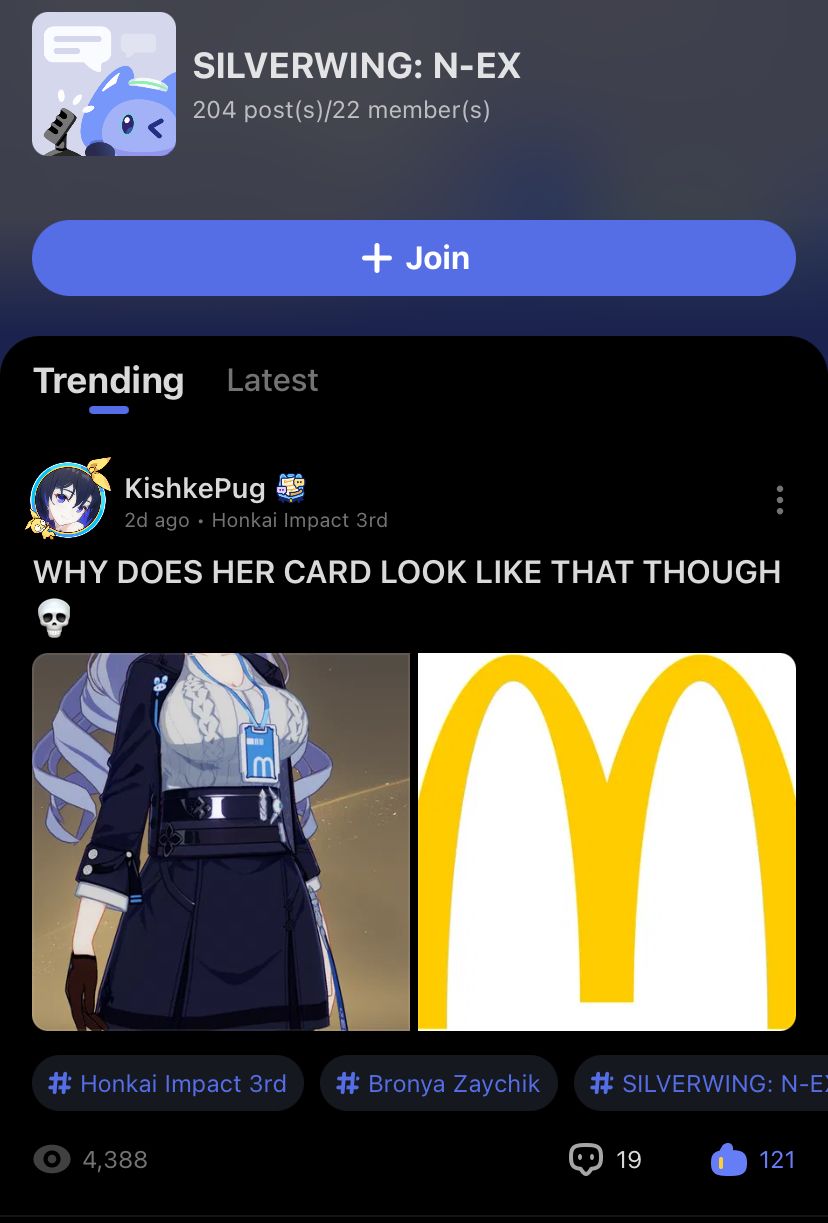Open comments via the speech bubble icon
Image resolution: width=828 pixels, height=1223 pixels.
[586, 1159]
